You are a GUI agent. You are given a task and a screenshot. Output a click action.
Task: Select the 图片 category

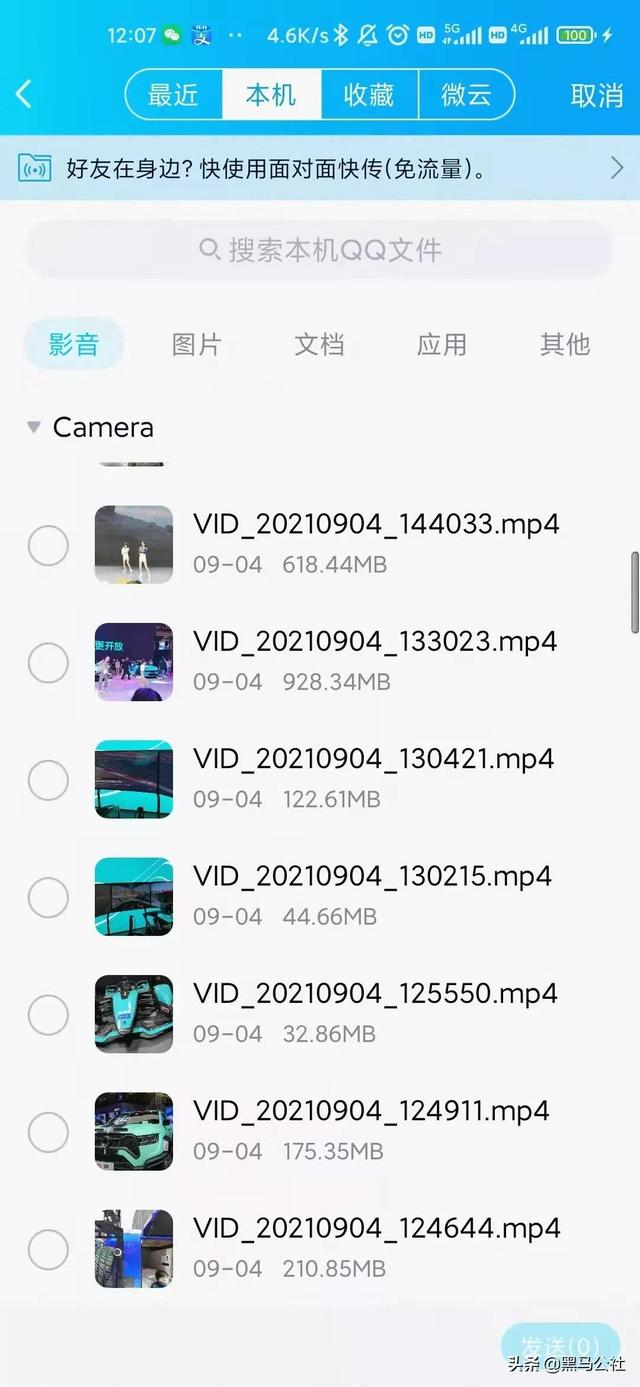(x=196, y=345)
